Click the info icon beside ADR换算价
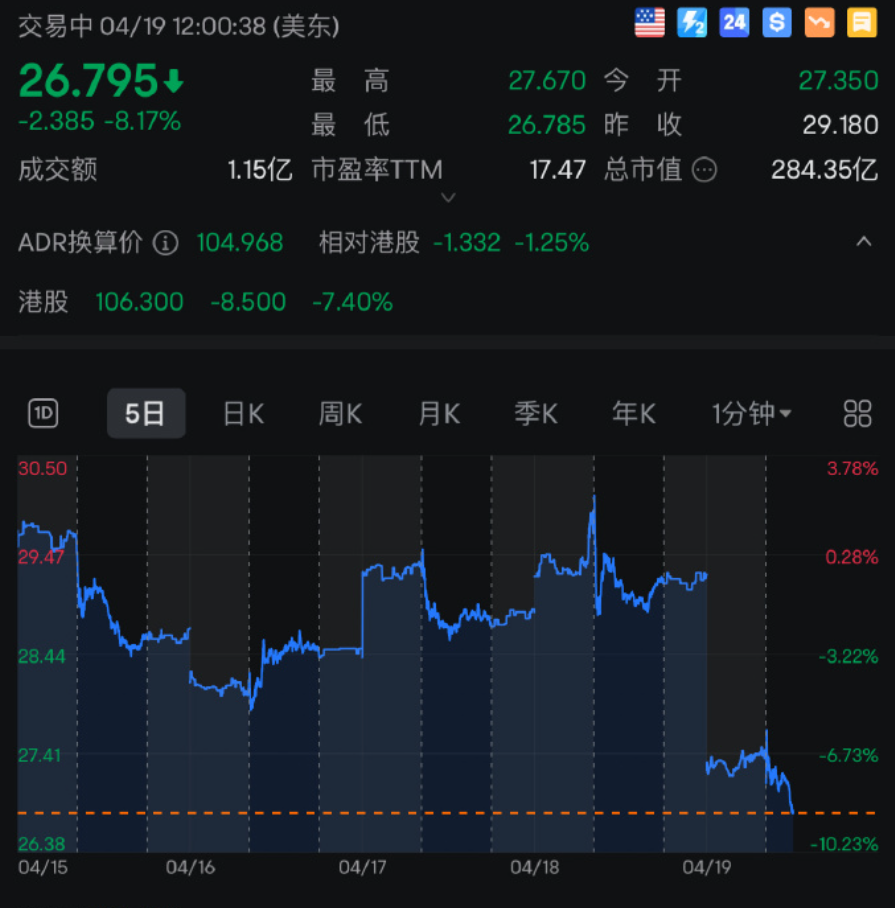Screen dimensions: 895x908 click(164, 242)
